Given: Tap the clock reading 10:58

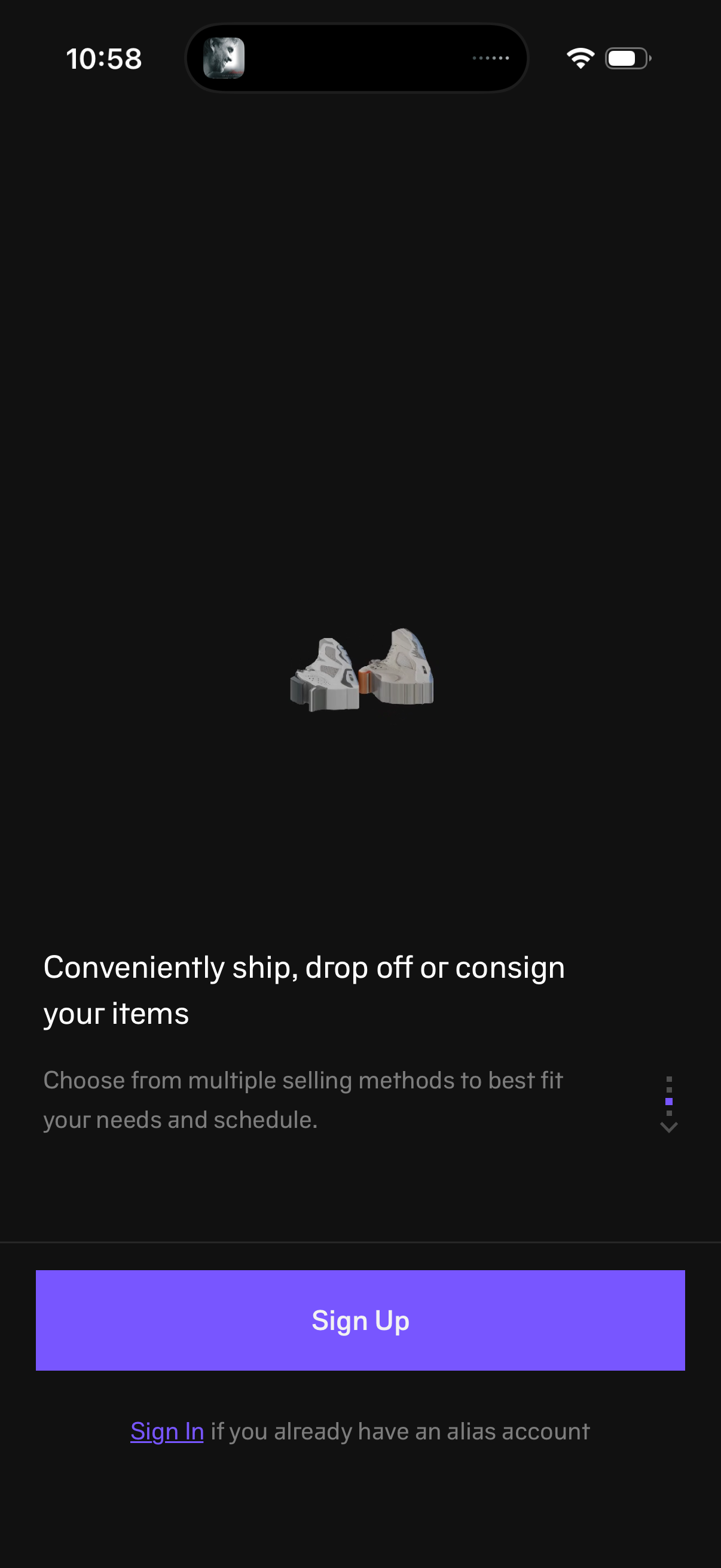Looking at the screenshot, I should tap(105, 58).
